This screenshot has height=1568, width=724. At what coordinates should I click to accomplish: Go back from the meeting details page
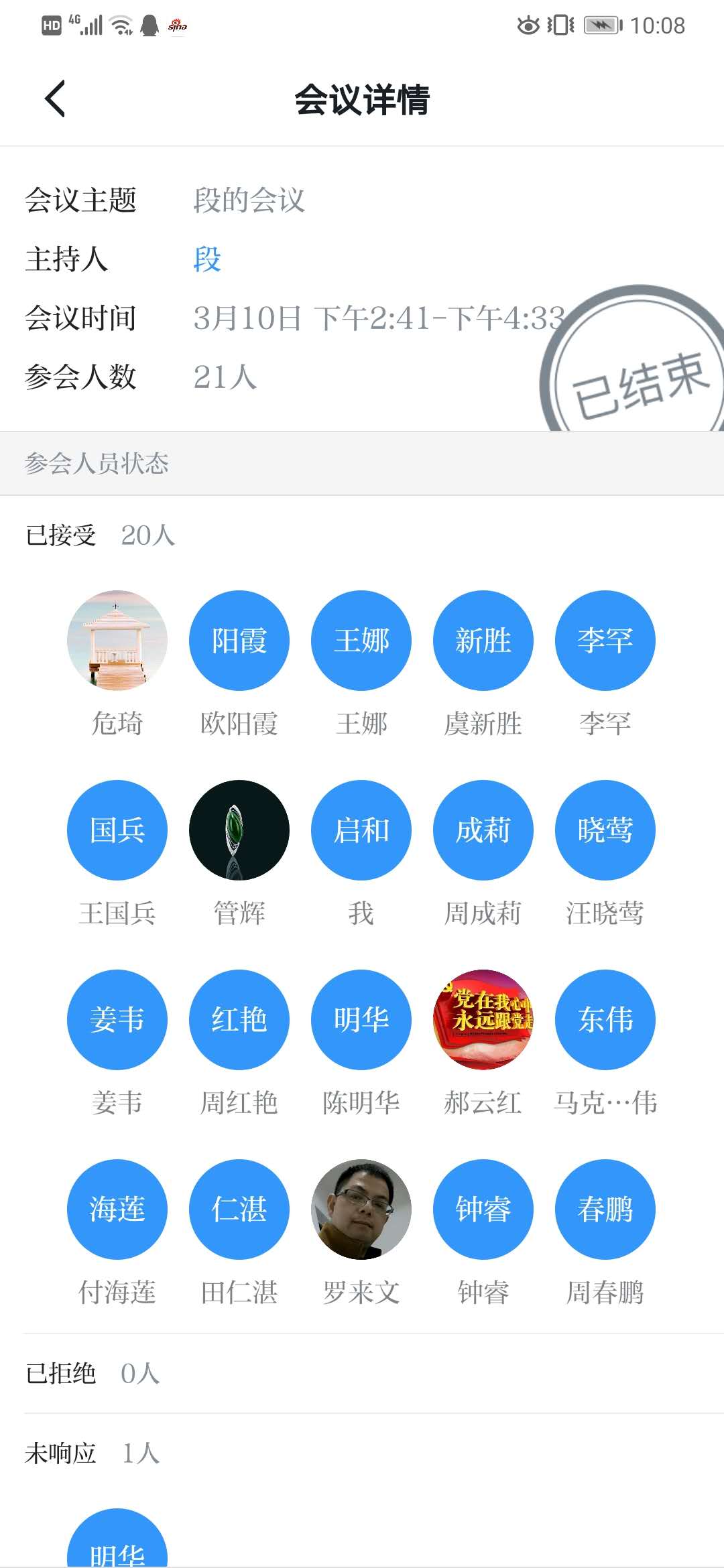pyautogui.click(x=55, y=99)
